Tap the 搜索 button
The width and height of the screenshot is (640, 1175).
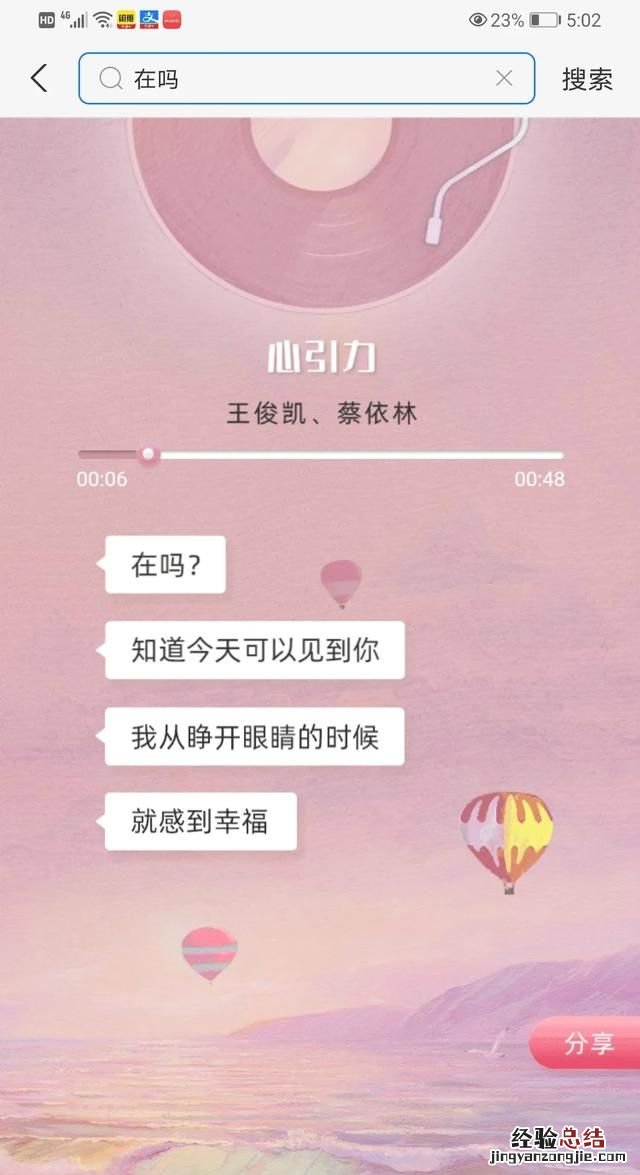(x=587, y=79)
